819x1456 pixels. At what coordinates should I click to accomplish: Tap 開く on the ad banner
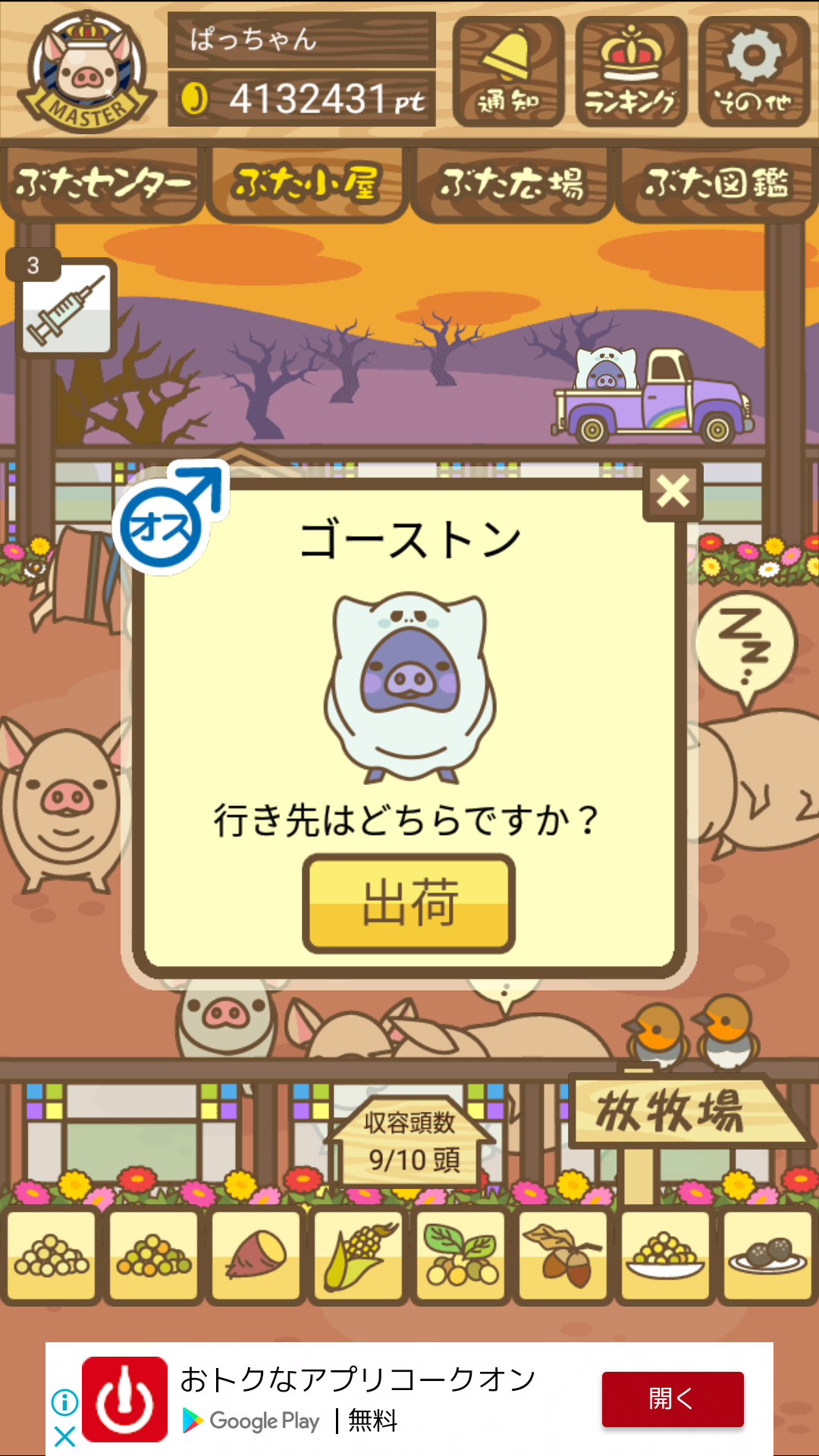tap(672, 1399)
